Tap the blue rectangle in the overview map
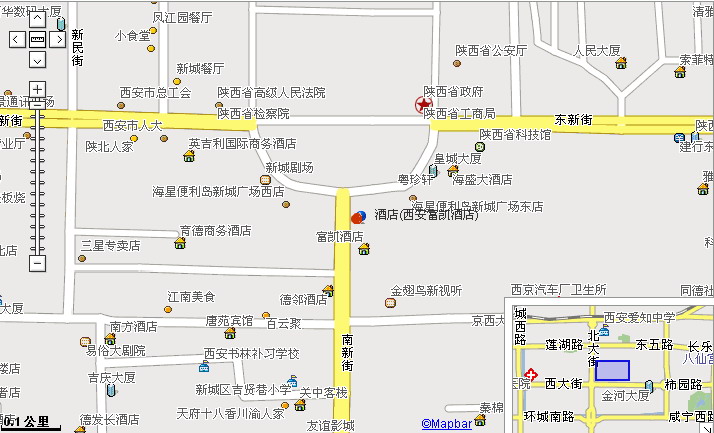Image resolution: width=714 pixels, height=433 pixels. (613, 370)
